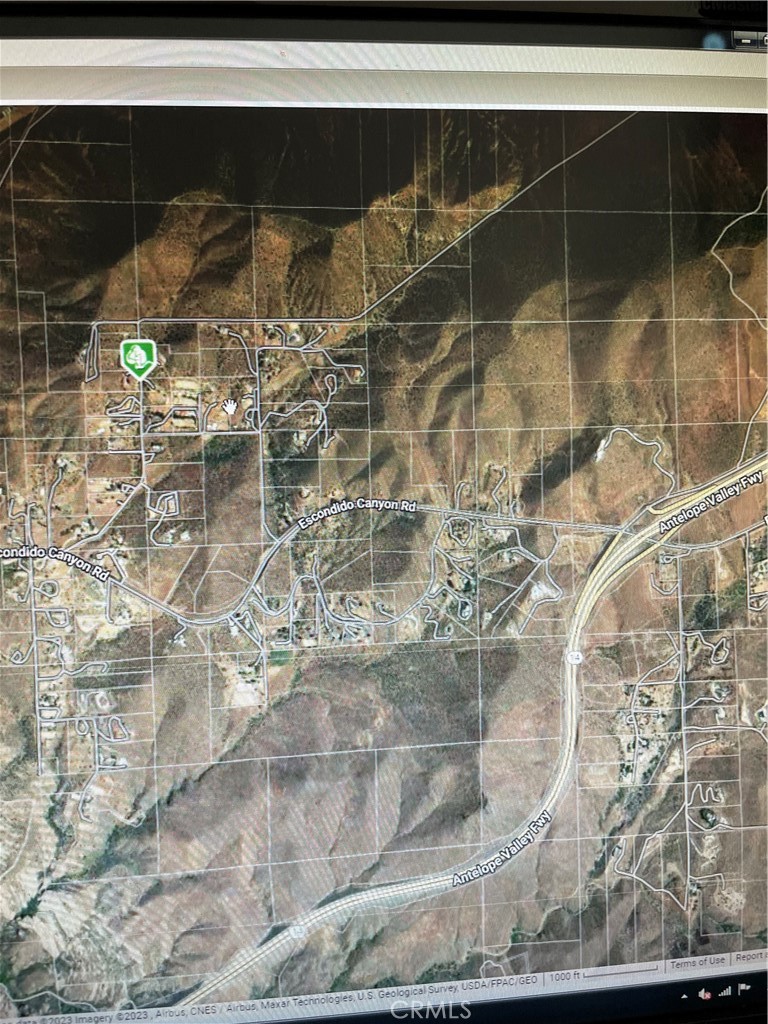The height and width of the screenshot is (1024, 768).
Task: Click the network signal bars icon in the tray
Action: (x=726, y=991)
